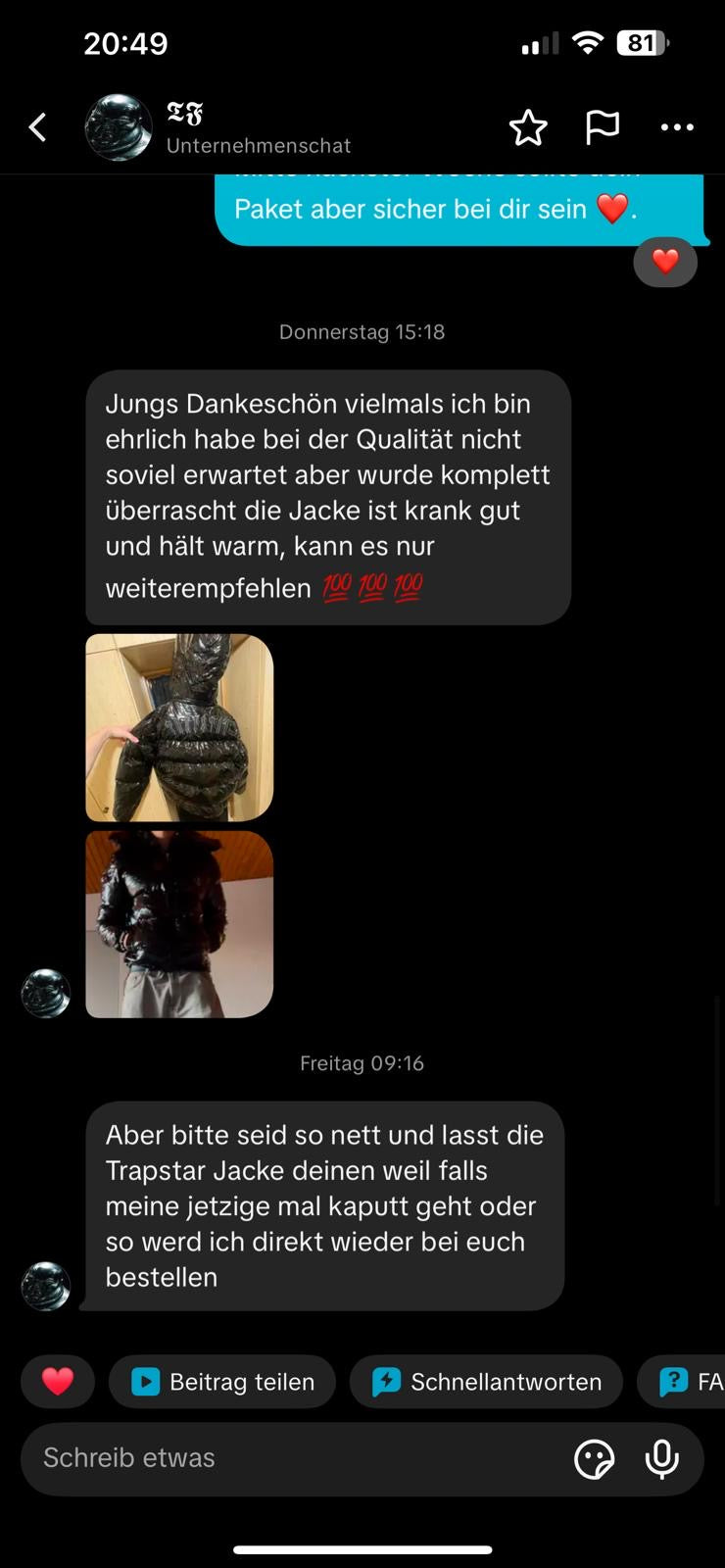The height and width of the screenshot is (1568, 725).
Task: Record a voice message with microphone
Action: pos(662,1459)
